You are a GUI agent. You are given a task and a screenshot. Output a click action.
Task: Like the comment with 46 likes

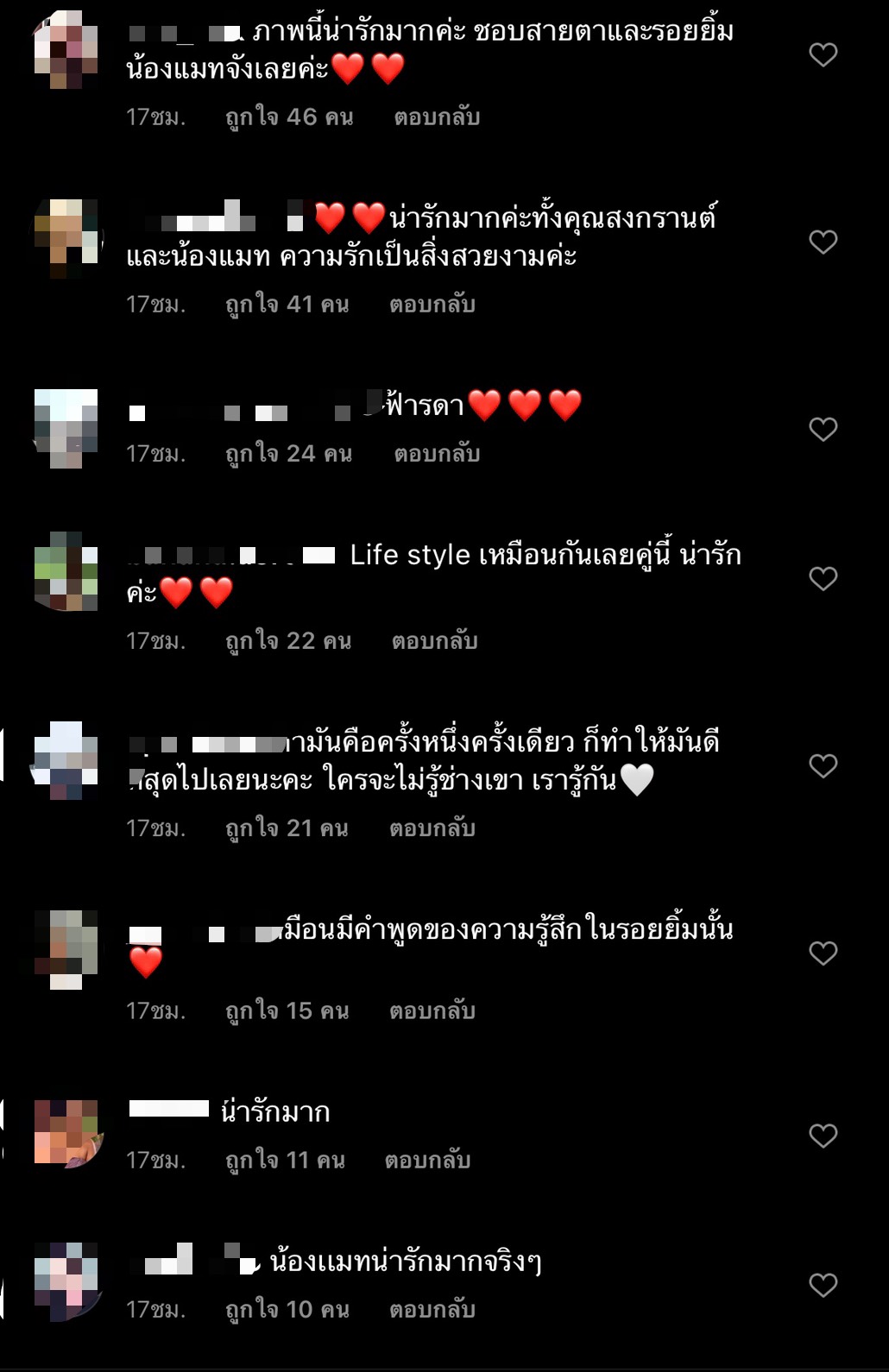[823, 55]
